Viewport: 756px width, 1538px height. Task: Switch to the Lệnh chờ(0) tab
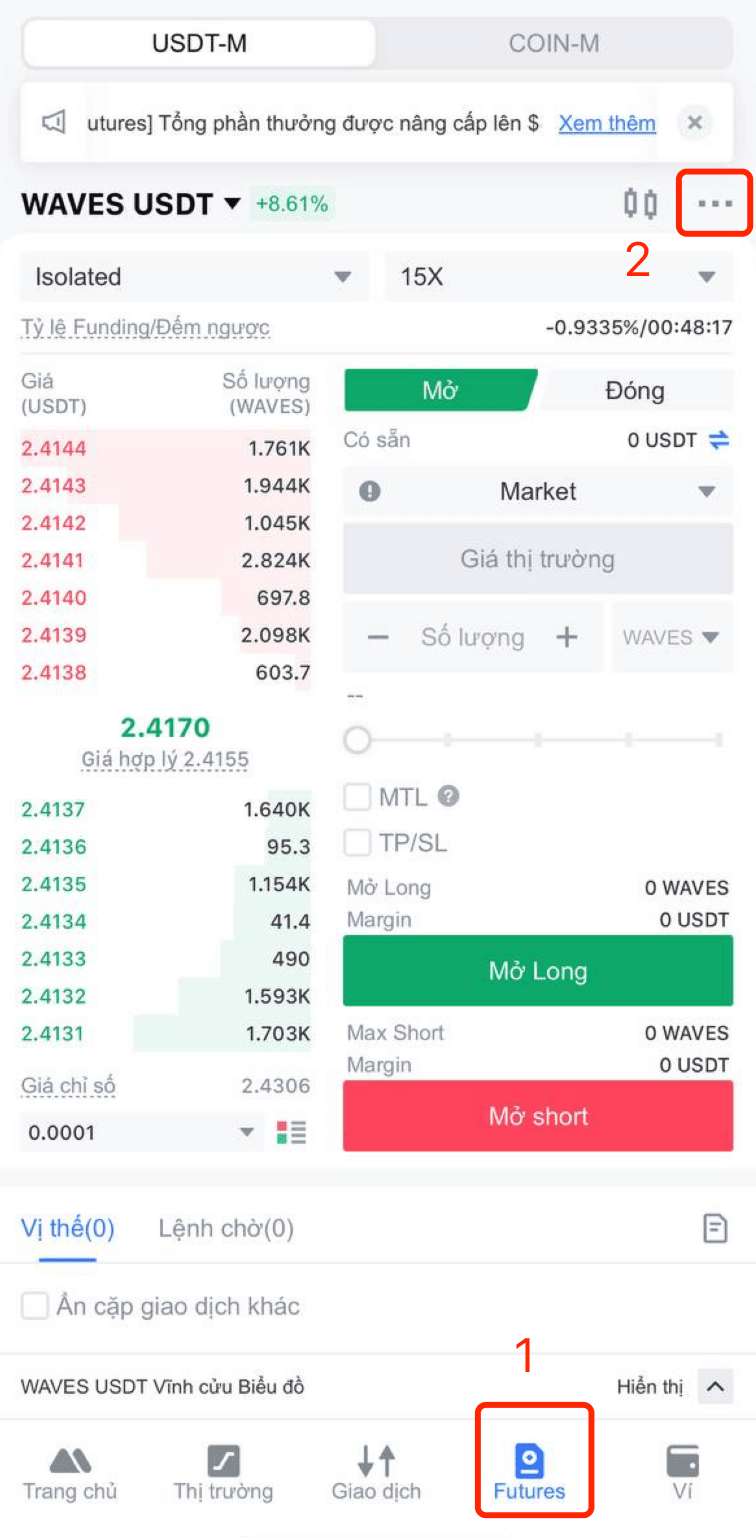(x=226, y=1228)
